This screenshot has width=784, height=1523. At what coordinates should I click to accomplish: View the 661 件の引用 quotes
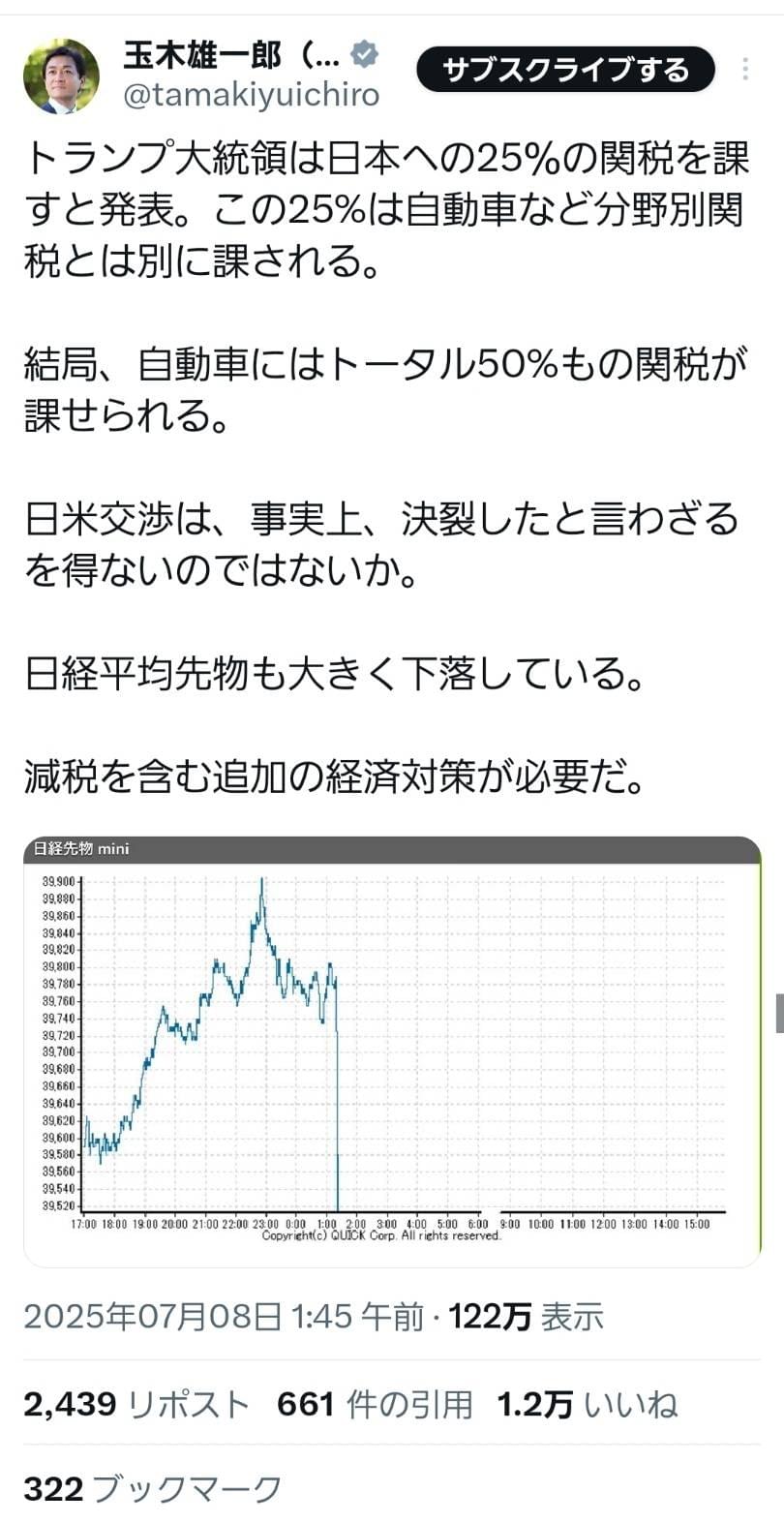pyautogui.click(x=375, y=1404)
